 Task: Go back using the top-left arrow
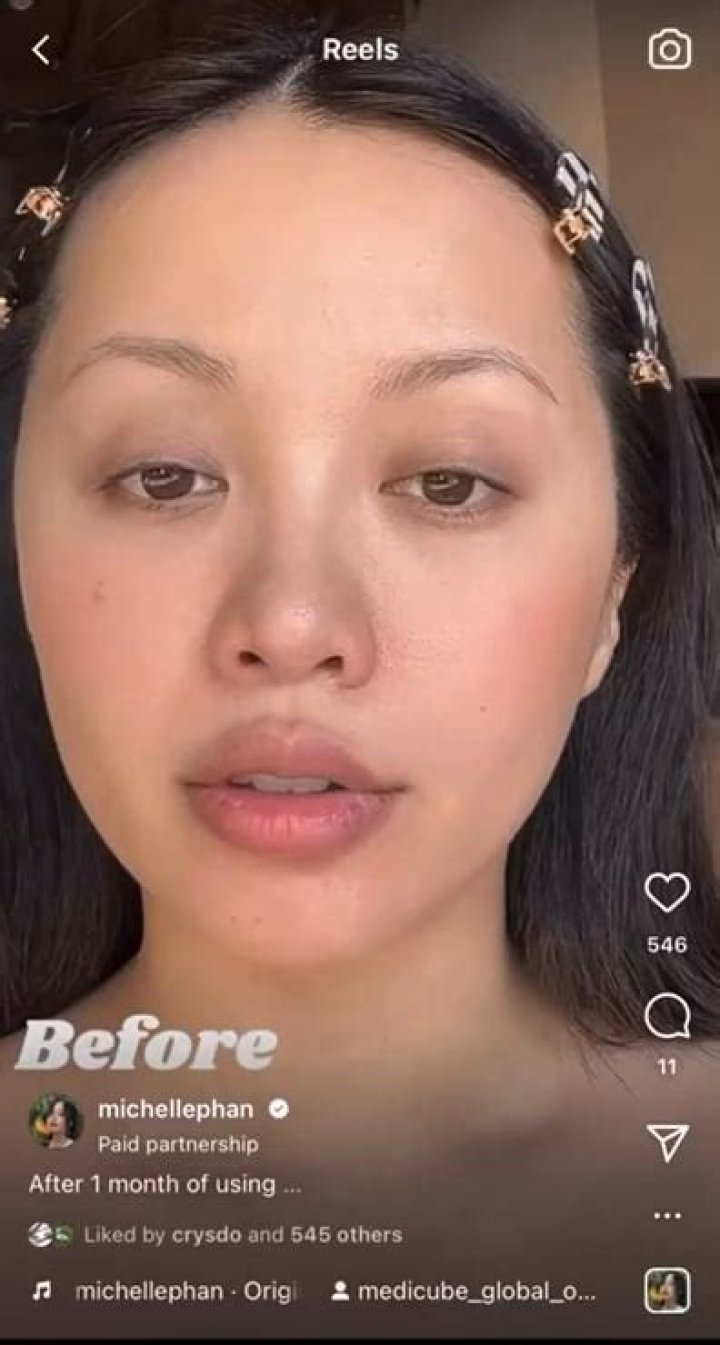(x=40, y=50)
